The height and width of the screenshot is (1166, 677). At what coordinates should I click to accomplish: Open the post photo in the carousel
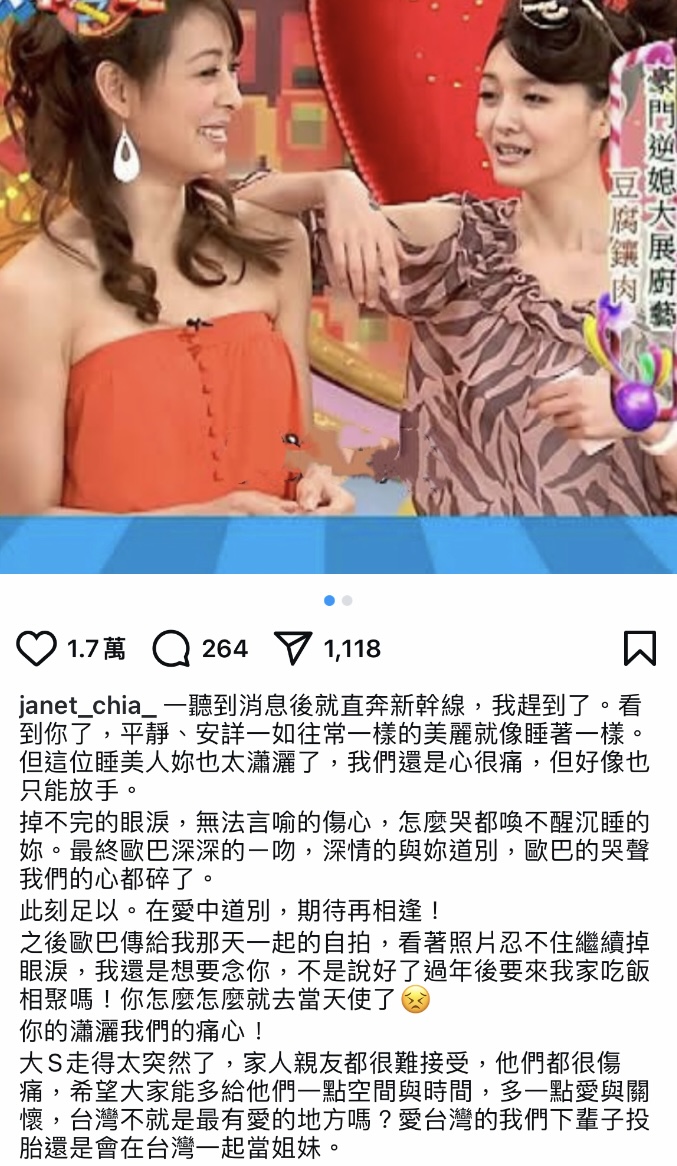point(338,280)
